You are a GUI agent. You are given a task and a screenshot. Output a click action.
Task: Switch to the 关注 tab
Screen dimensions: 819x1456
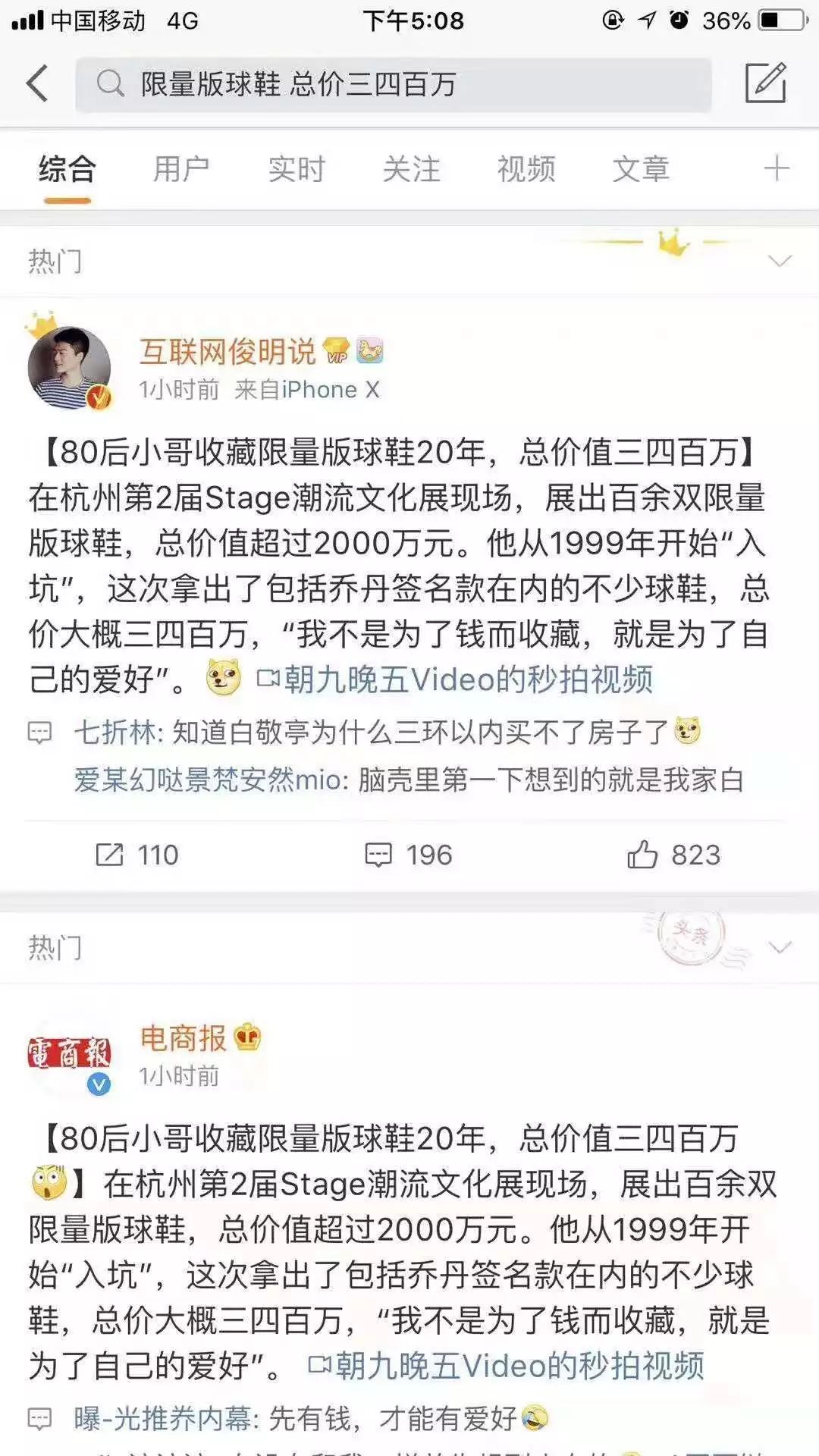(411, 169)
